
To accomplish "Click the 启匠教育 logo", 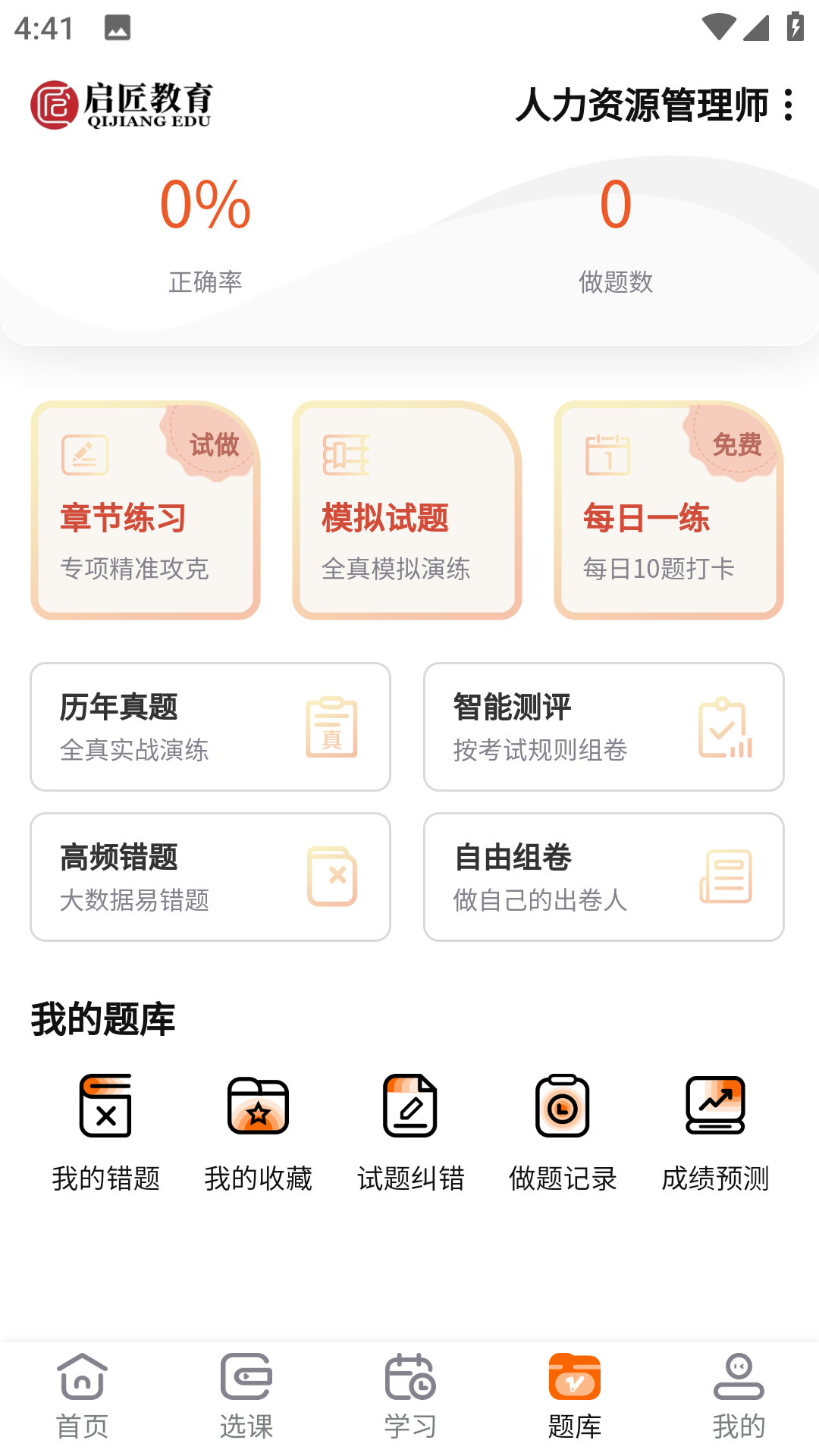I will tap(121, 104).
